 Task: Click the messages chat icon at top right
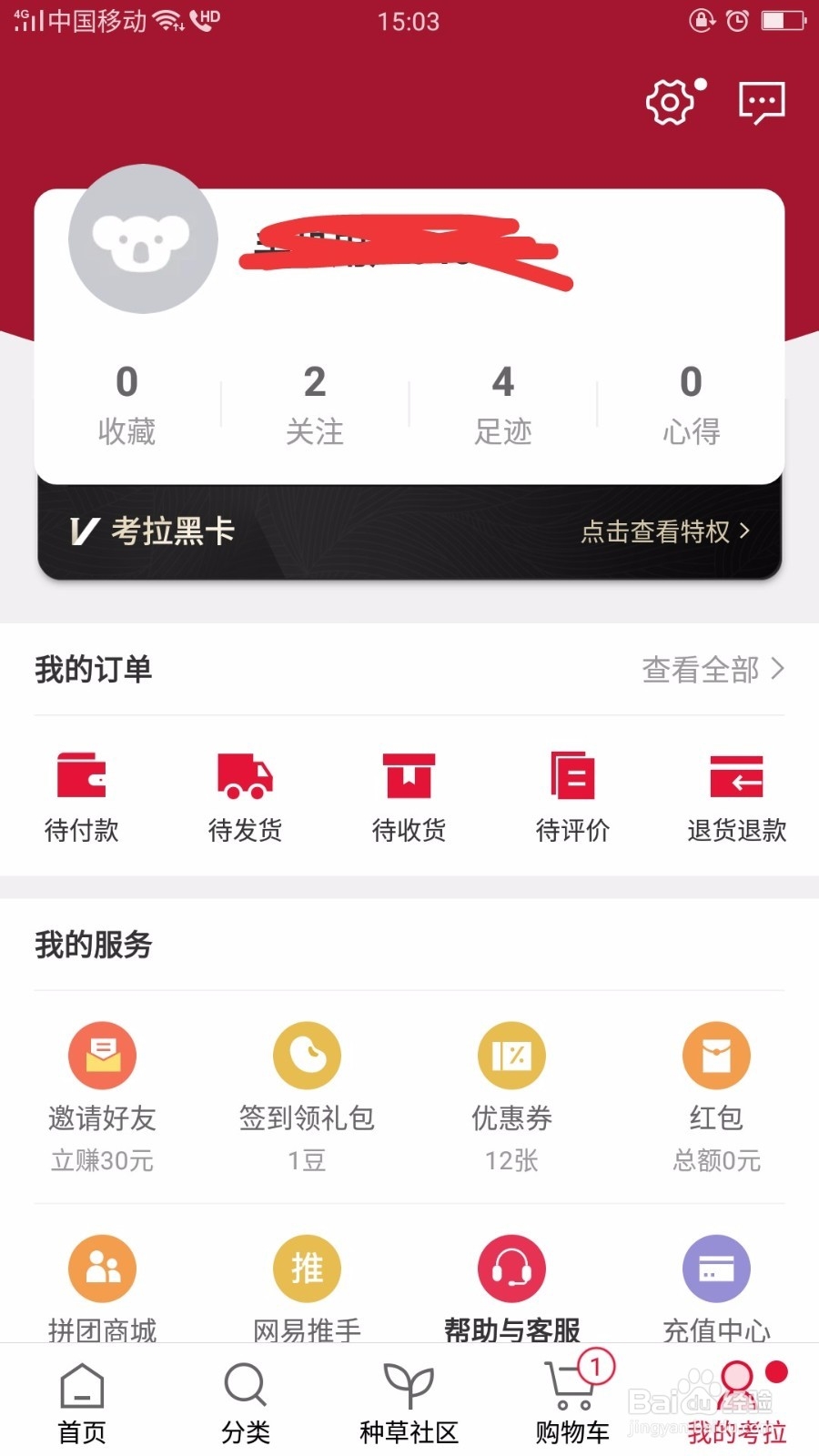[x=761, y=101]
